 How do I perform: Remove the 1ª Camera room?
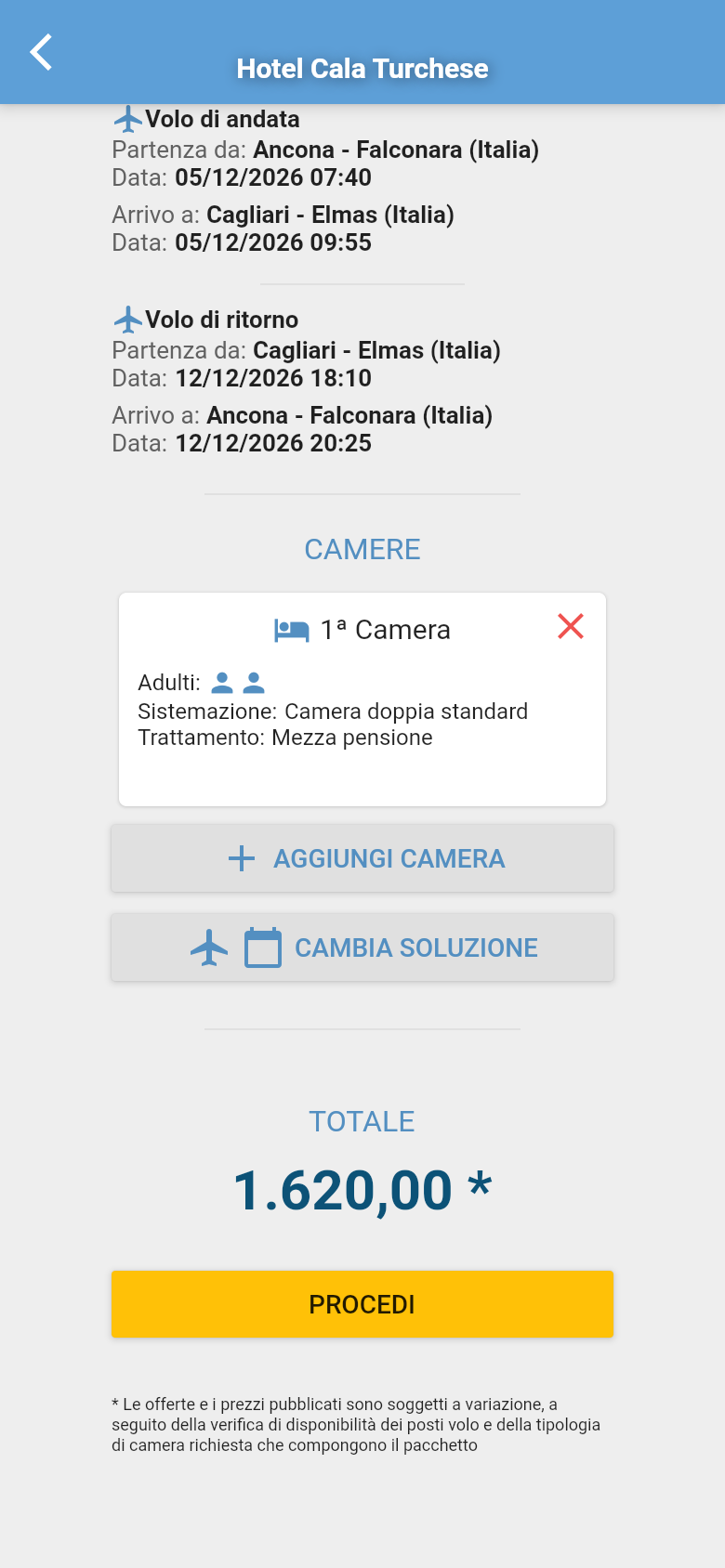(571, 626)
